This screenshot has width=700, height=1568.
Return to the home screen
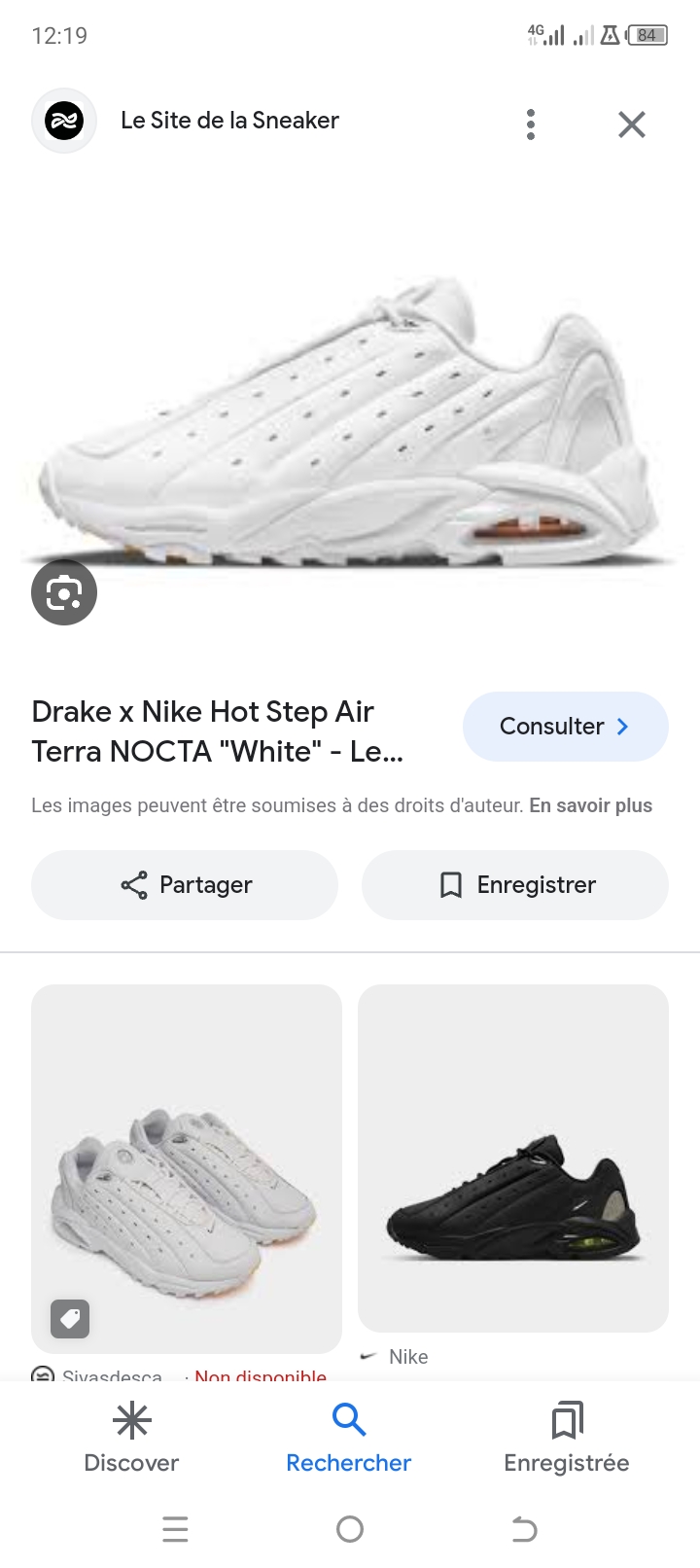tap(350, 1529)
